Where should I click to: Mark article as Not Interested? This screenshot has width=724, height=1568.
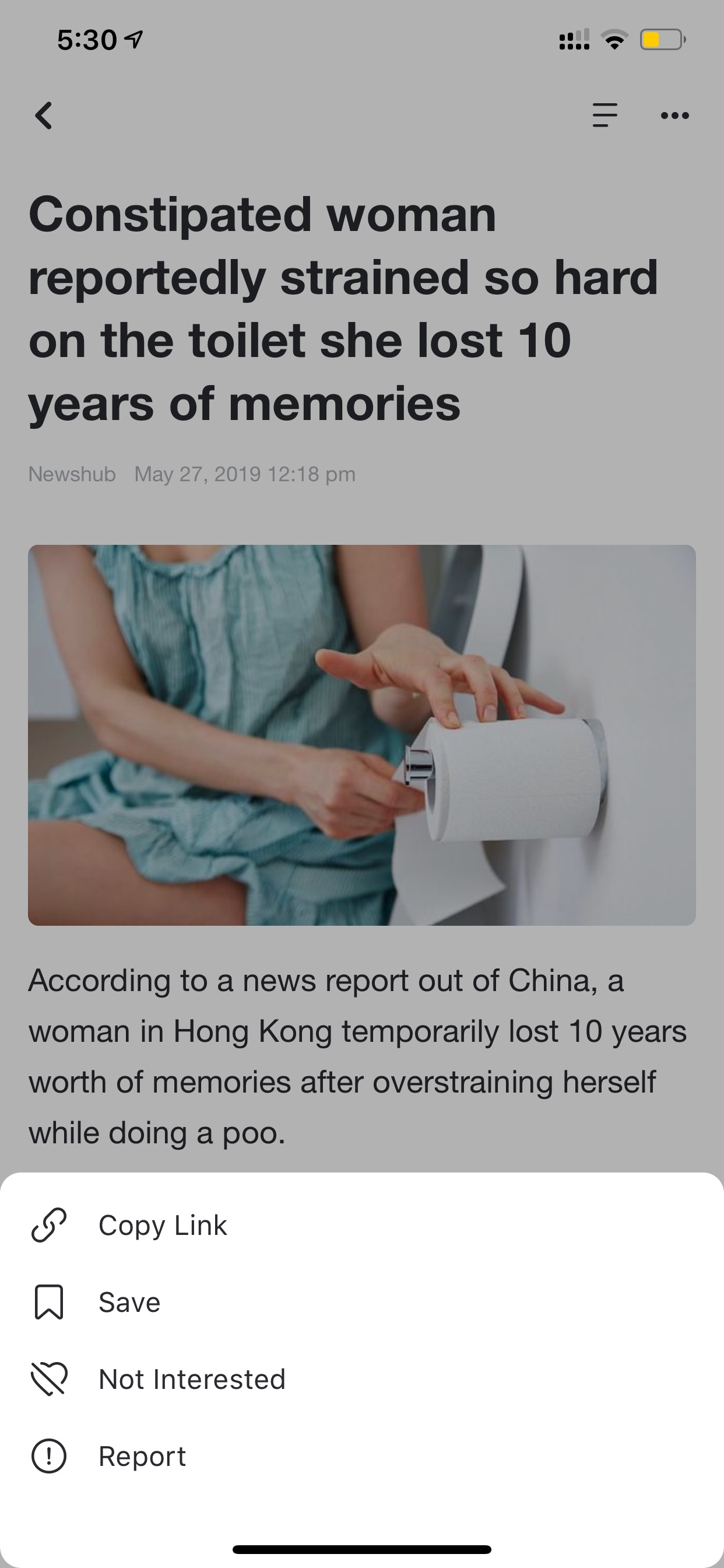362,1378
